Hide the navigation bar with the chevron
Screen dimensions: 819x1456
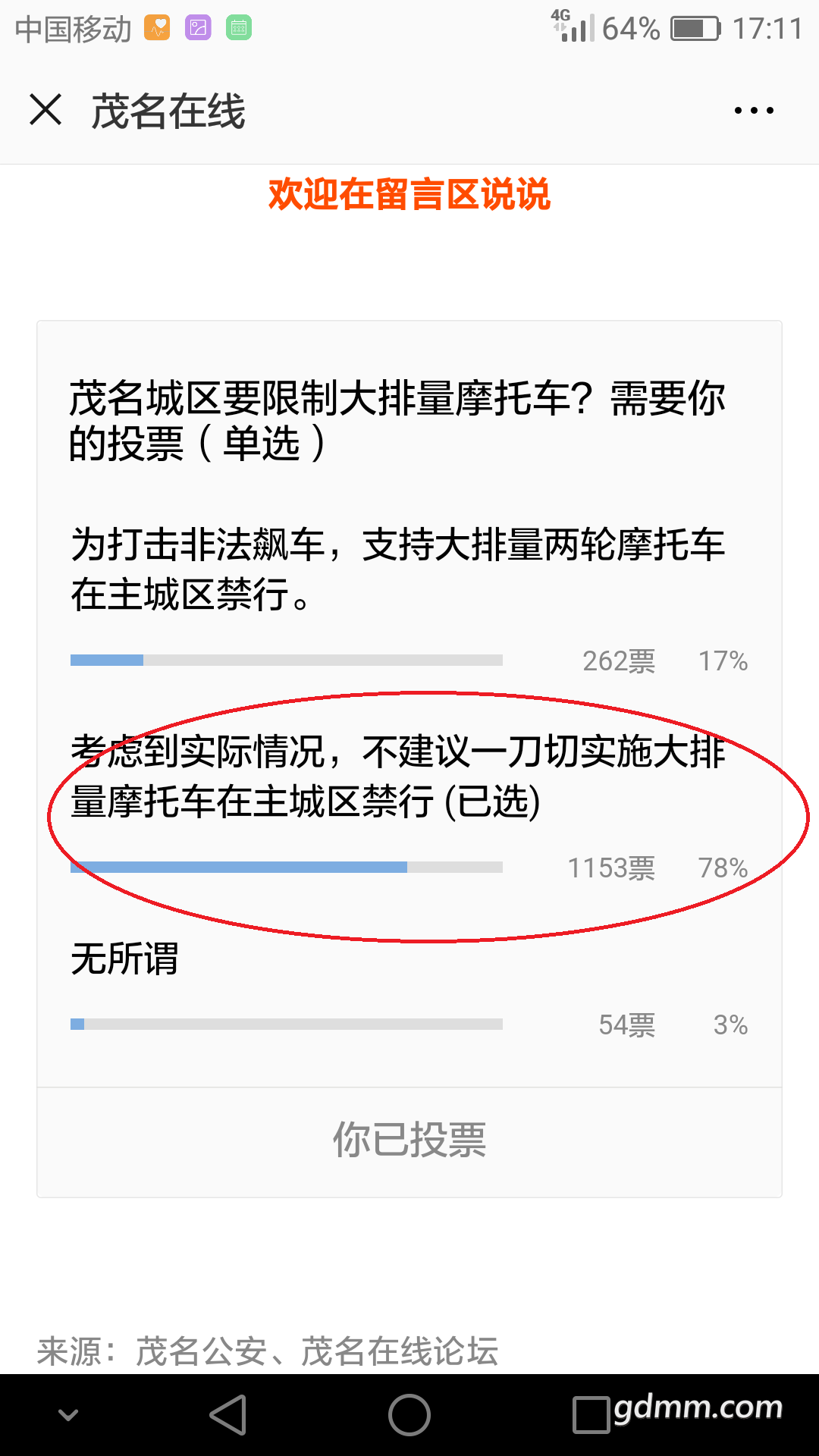[68, 1415]
